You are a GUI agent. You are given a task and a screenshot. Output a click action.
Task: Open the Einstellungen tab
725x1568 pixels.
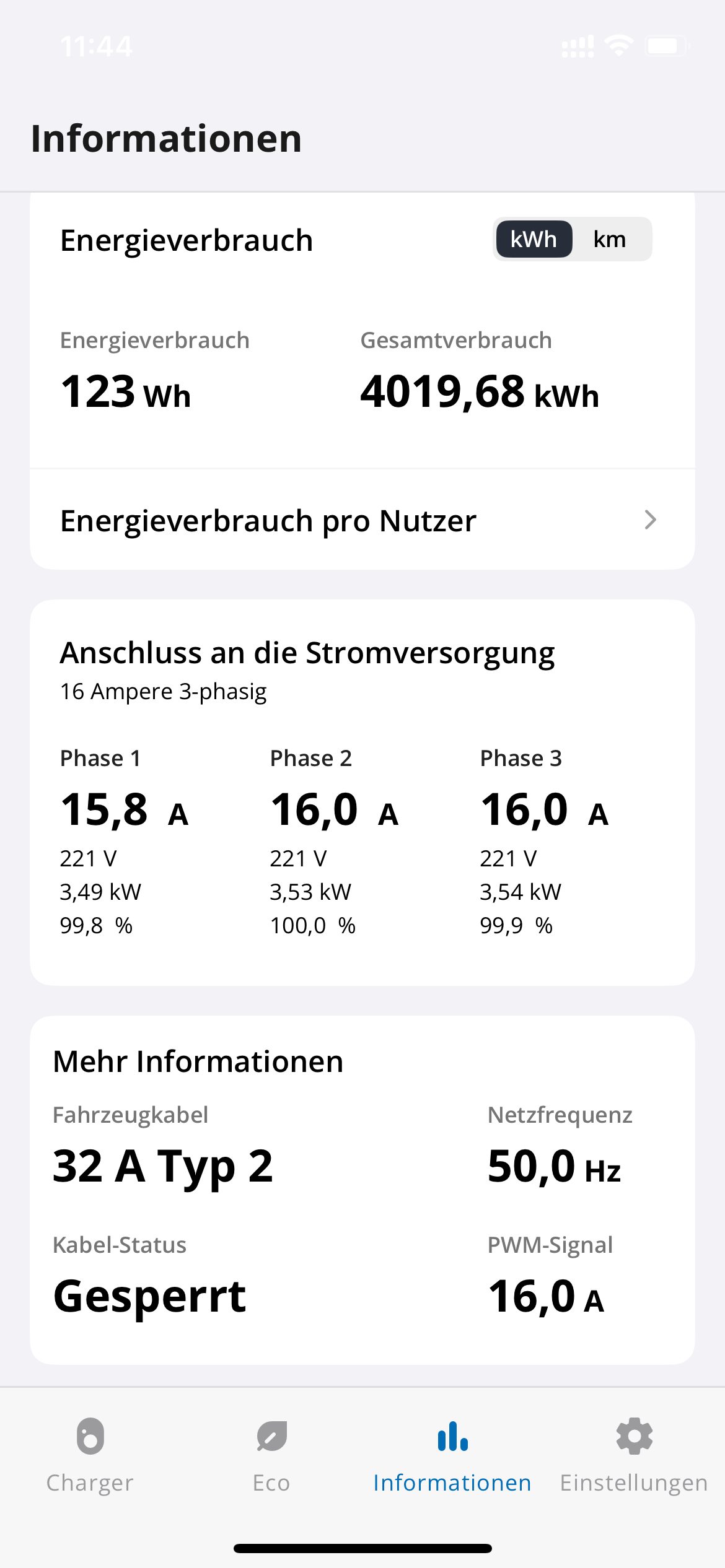tap(634, 1455)
